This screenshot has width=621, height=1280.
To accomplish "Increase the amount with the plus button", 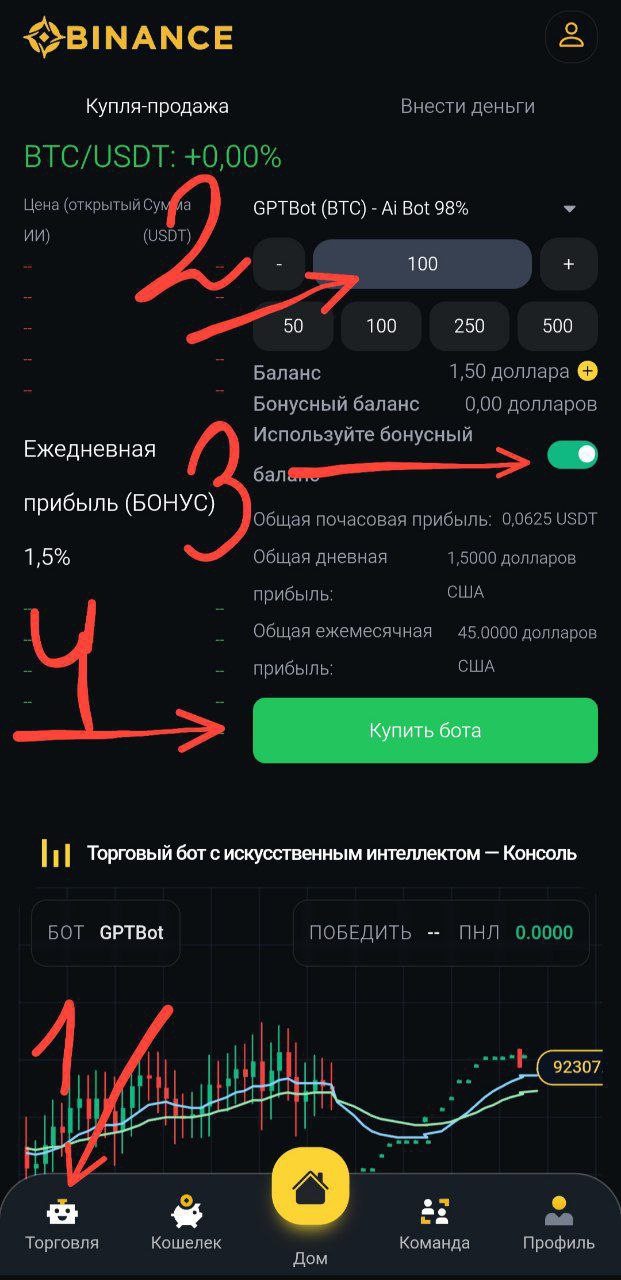I will pos(568,265).
